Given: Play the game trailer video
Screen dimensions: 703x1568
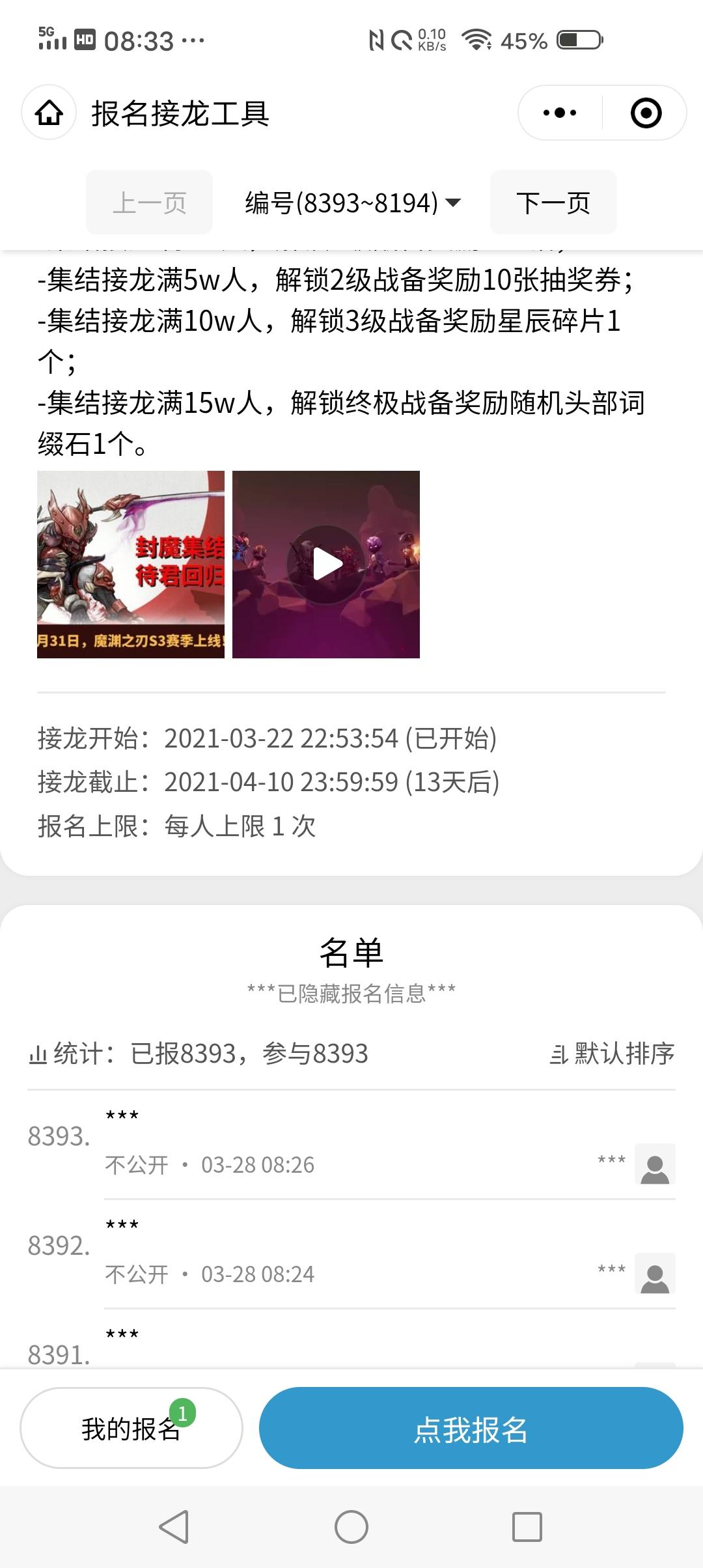Looking at the screenshot, I should click(326, 565).
